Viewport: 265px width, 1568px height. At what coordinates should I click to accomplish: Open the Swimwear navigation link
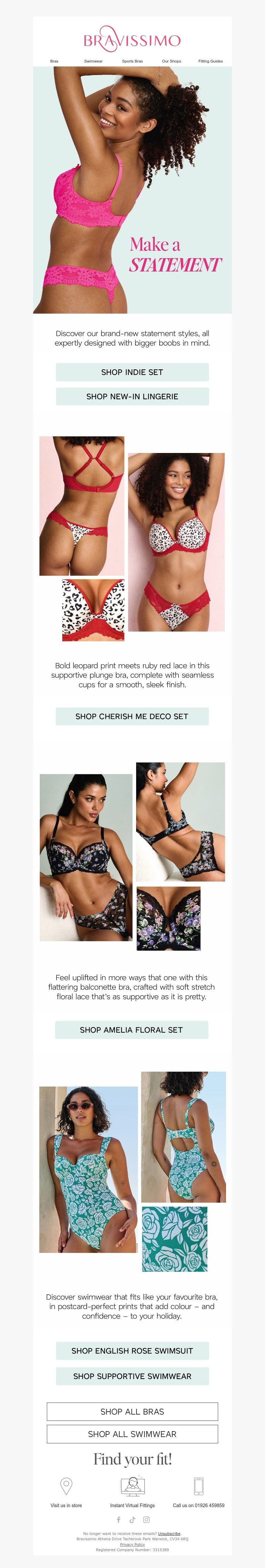coord(93,61)
